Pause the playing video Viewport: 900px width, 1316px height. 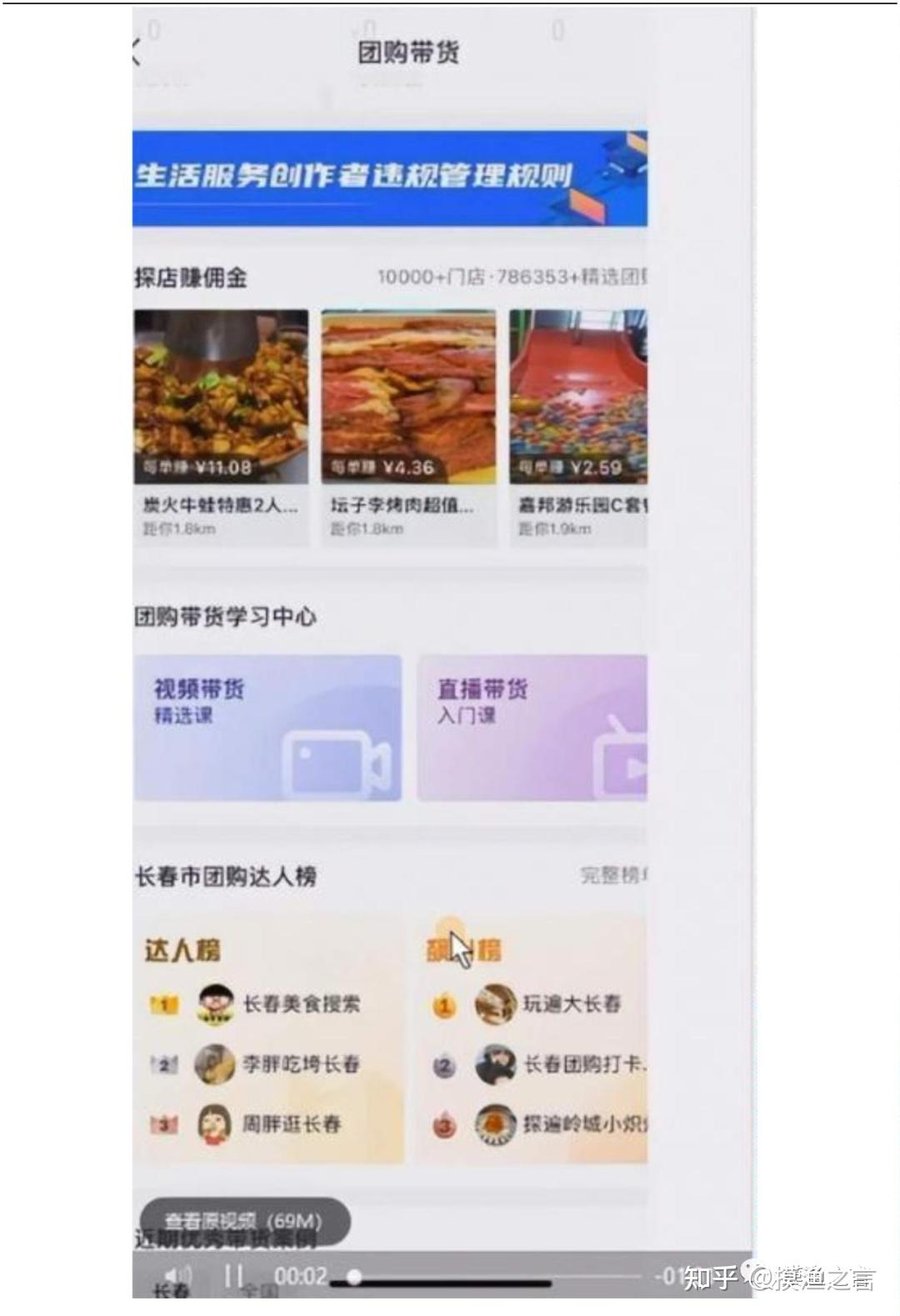point(234,1276)
